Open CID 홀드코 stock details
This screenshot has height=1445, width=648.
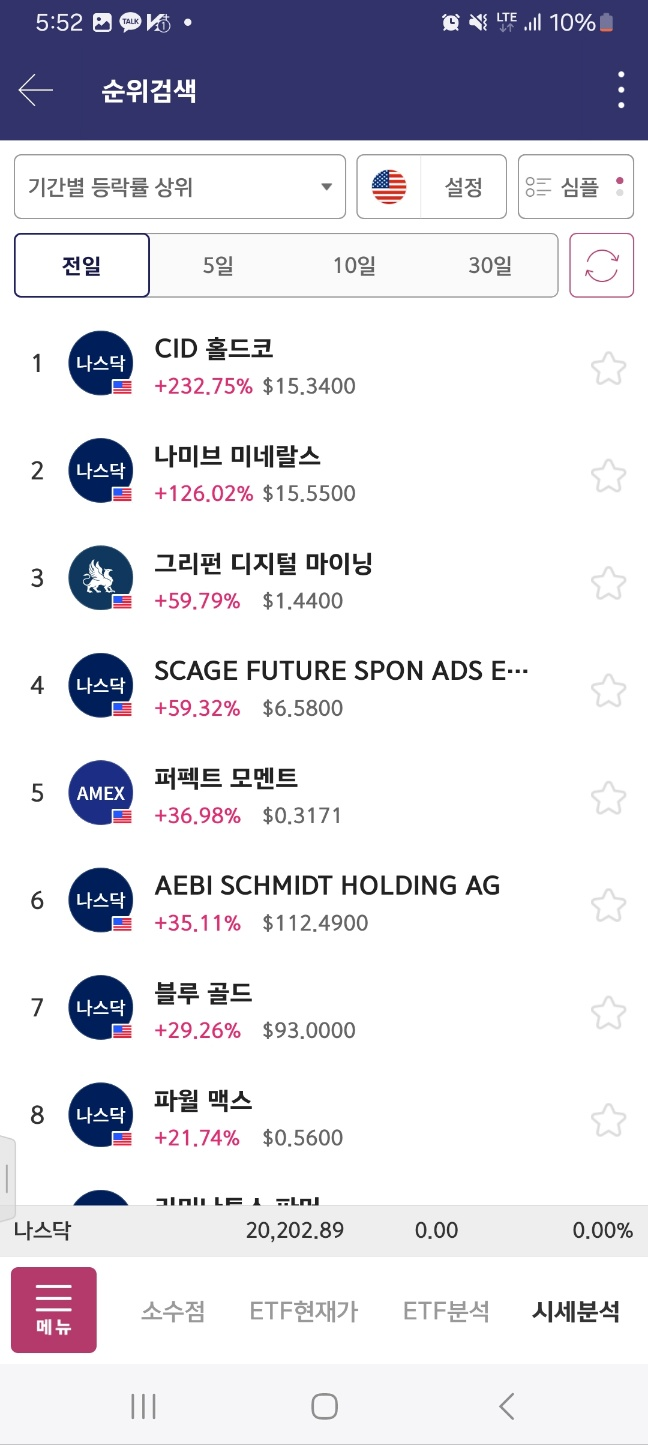click(x=214, y=349)
